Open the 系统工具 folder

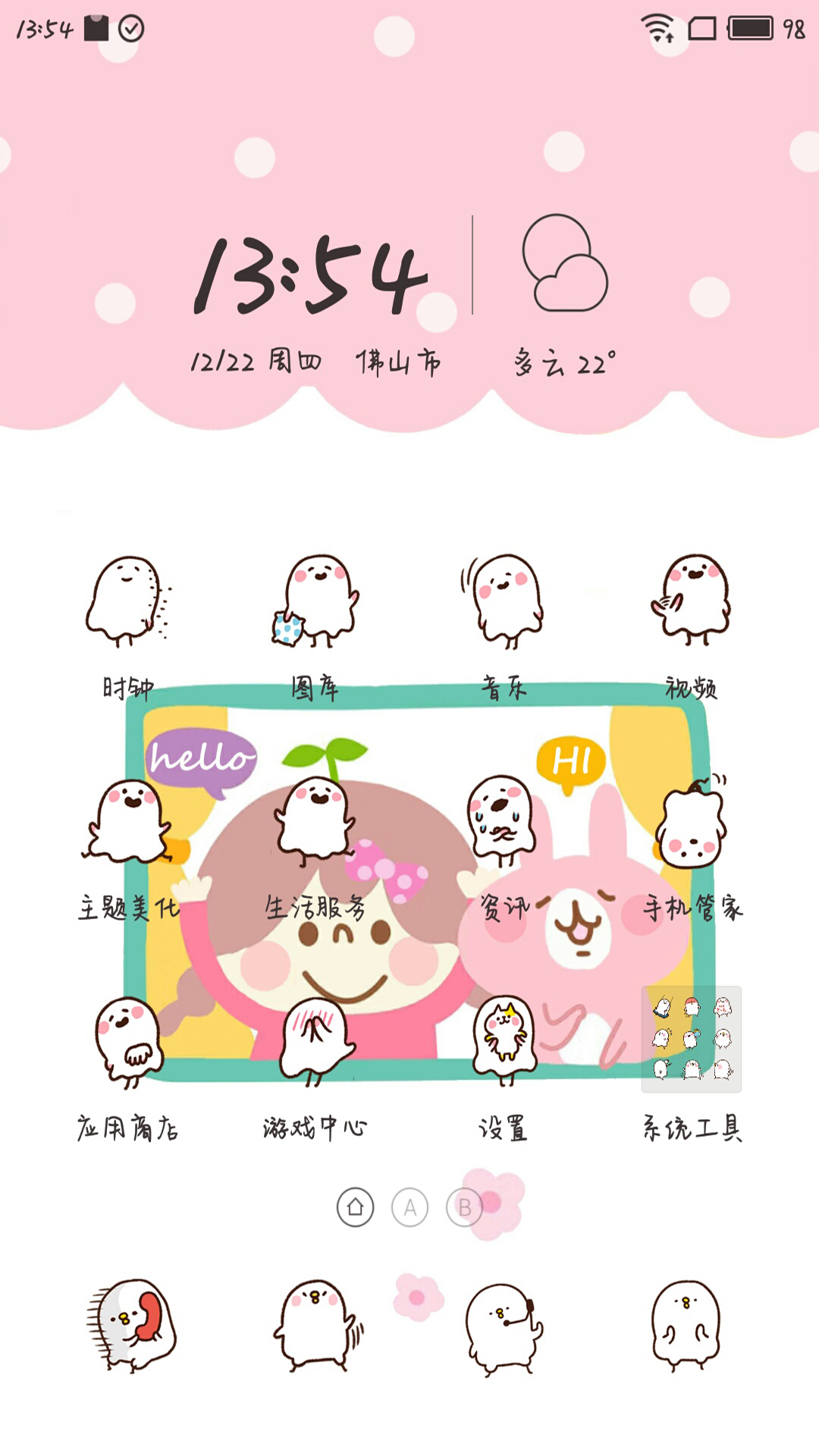pyautogui.click(x=691, y=1040)
